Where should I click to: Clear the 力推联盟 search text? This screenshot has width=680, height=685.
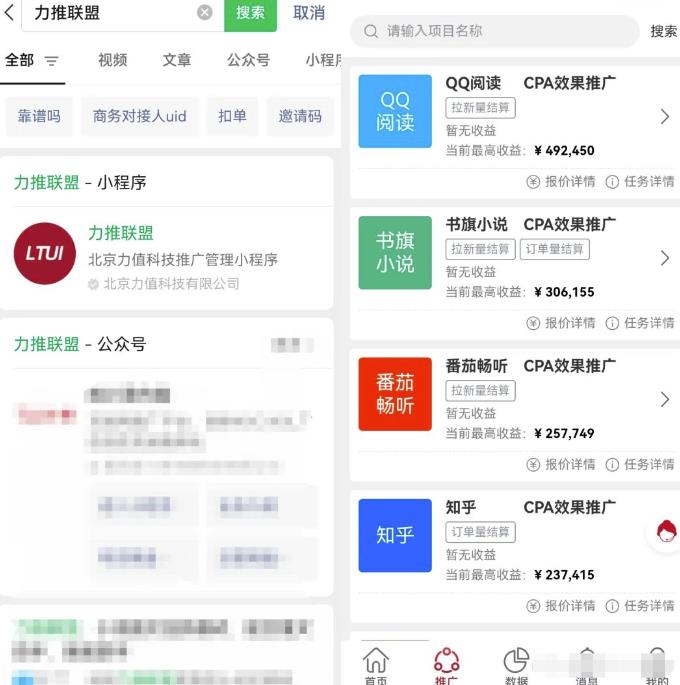coord(204,13)
